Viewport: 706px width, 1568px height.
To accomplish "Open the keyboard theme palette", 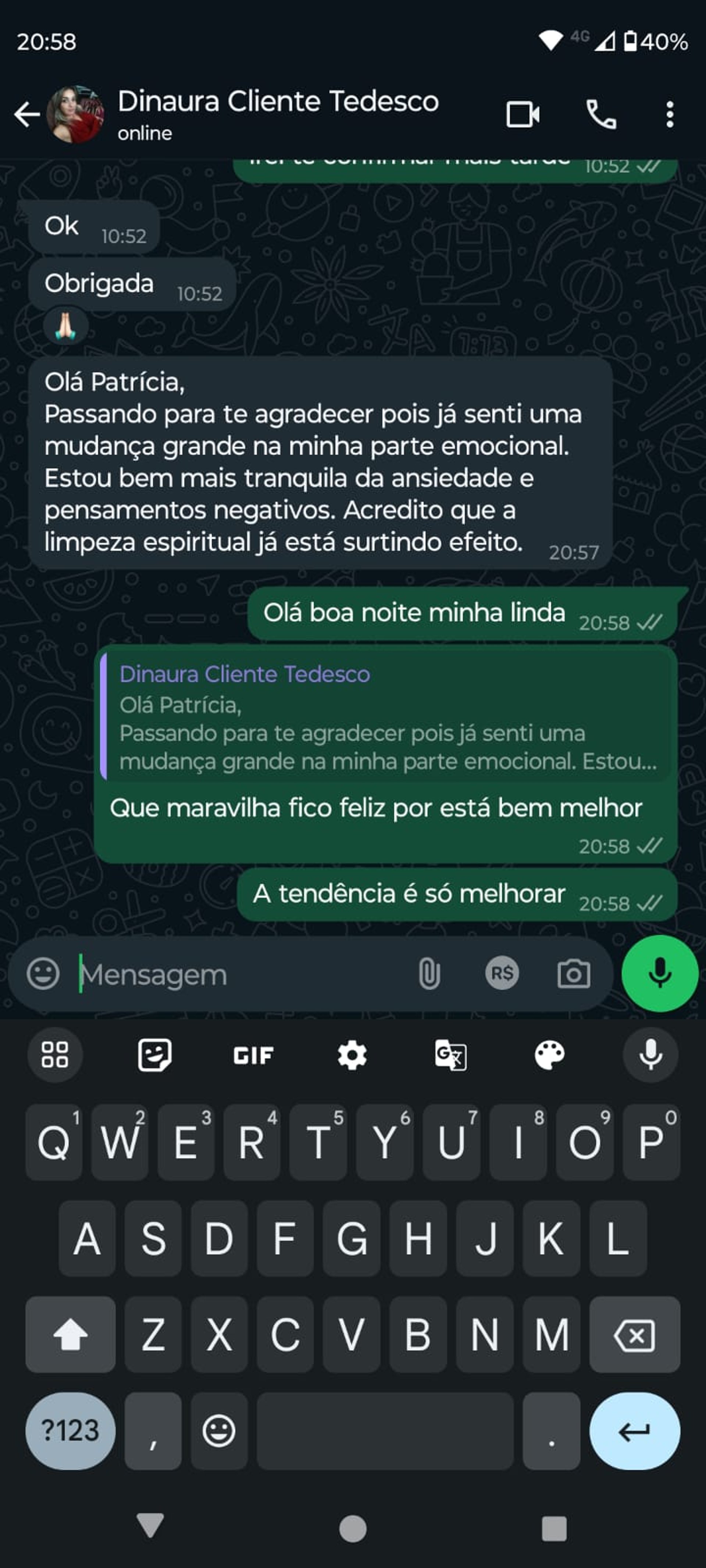I will pyautogui.click(x=549, y=1055).
